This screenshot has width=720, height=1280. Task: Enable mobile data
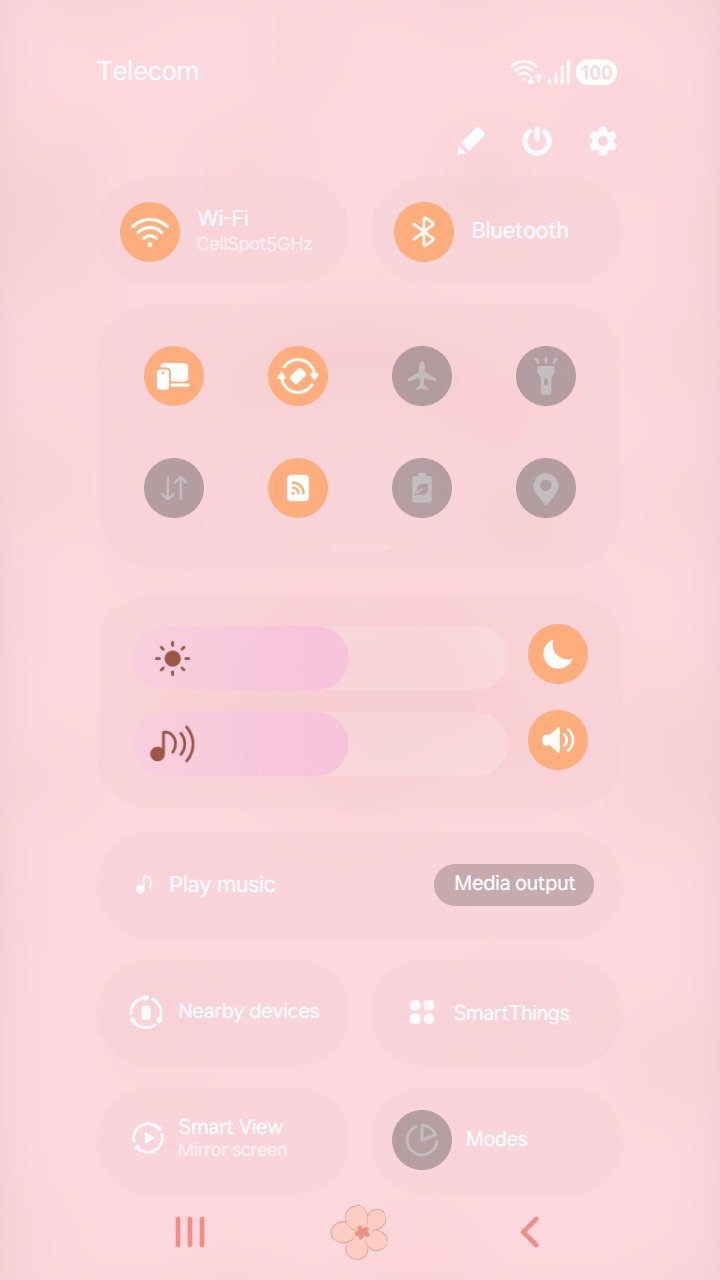[174, 488]
